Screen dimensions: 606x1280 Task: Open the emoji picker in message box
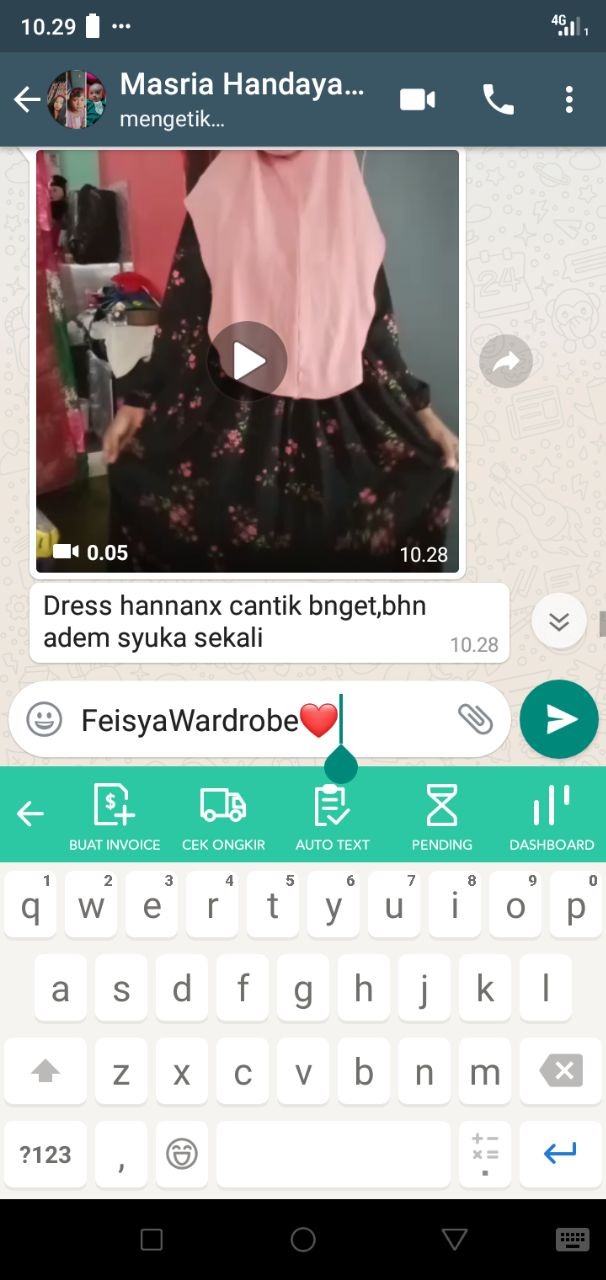click(x=44, y=719)
